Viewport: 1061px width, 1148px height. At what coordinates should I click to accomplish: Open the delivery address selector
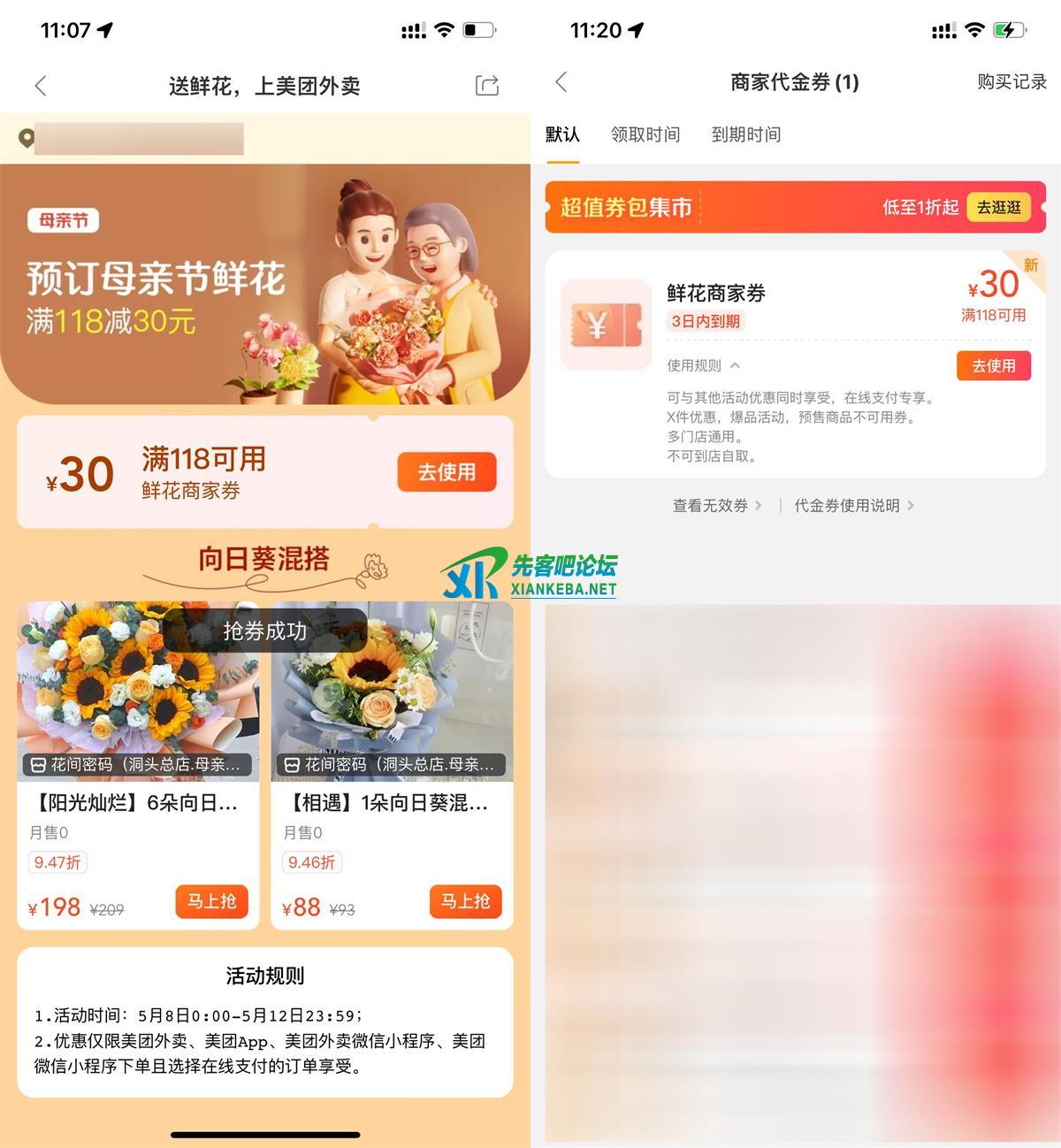(133, 140)
